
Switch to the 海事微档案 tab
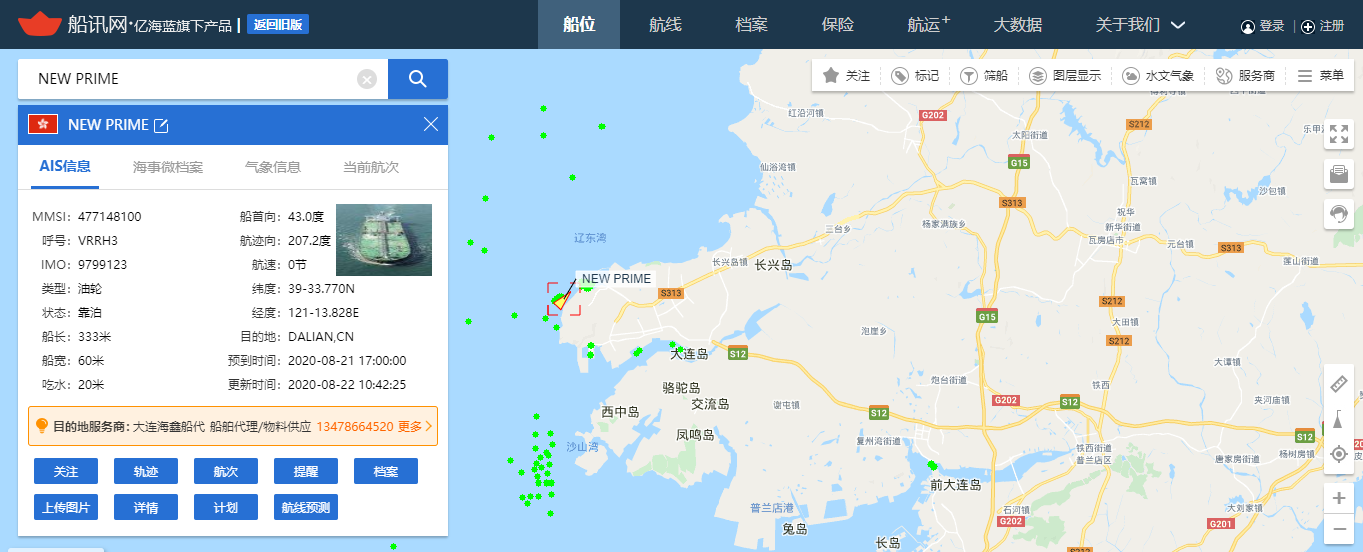(x=168, y=167)
